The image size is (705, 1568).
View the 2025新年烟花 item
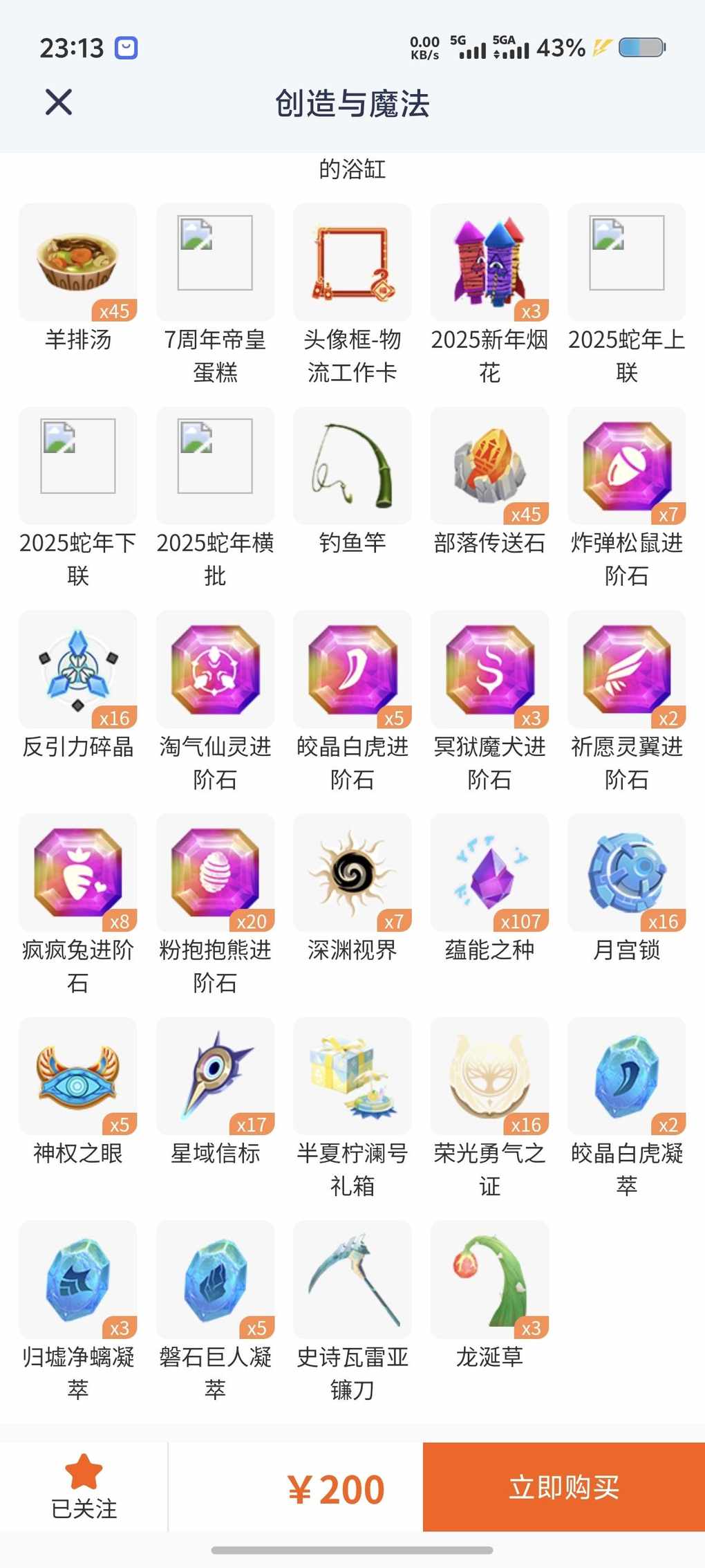489,263
